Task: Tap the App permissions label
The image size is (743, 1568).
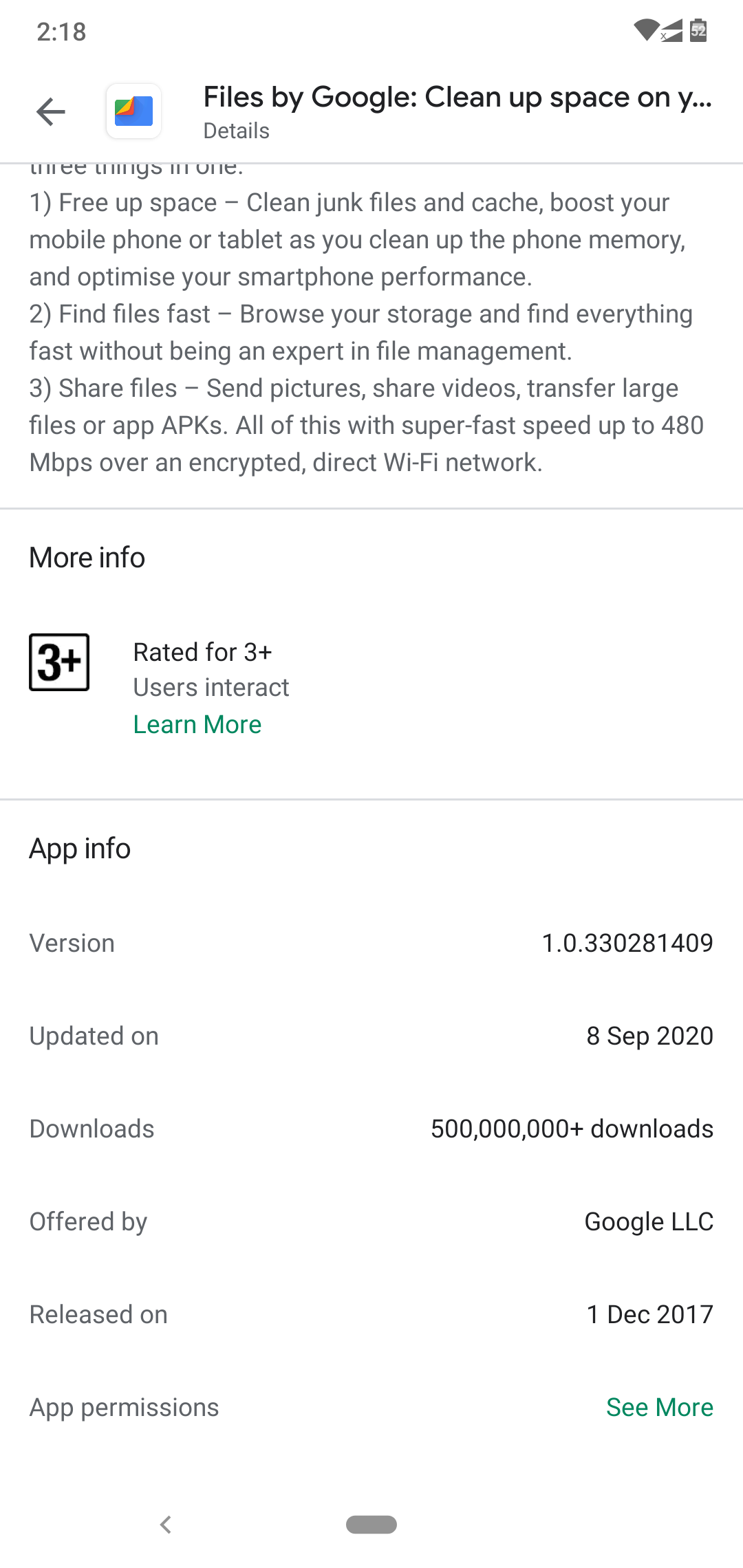Action: coord(123,1407)
